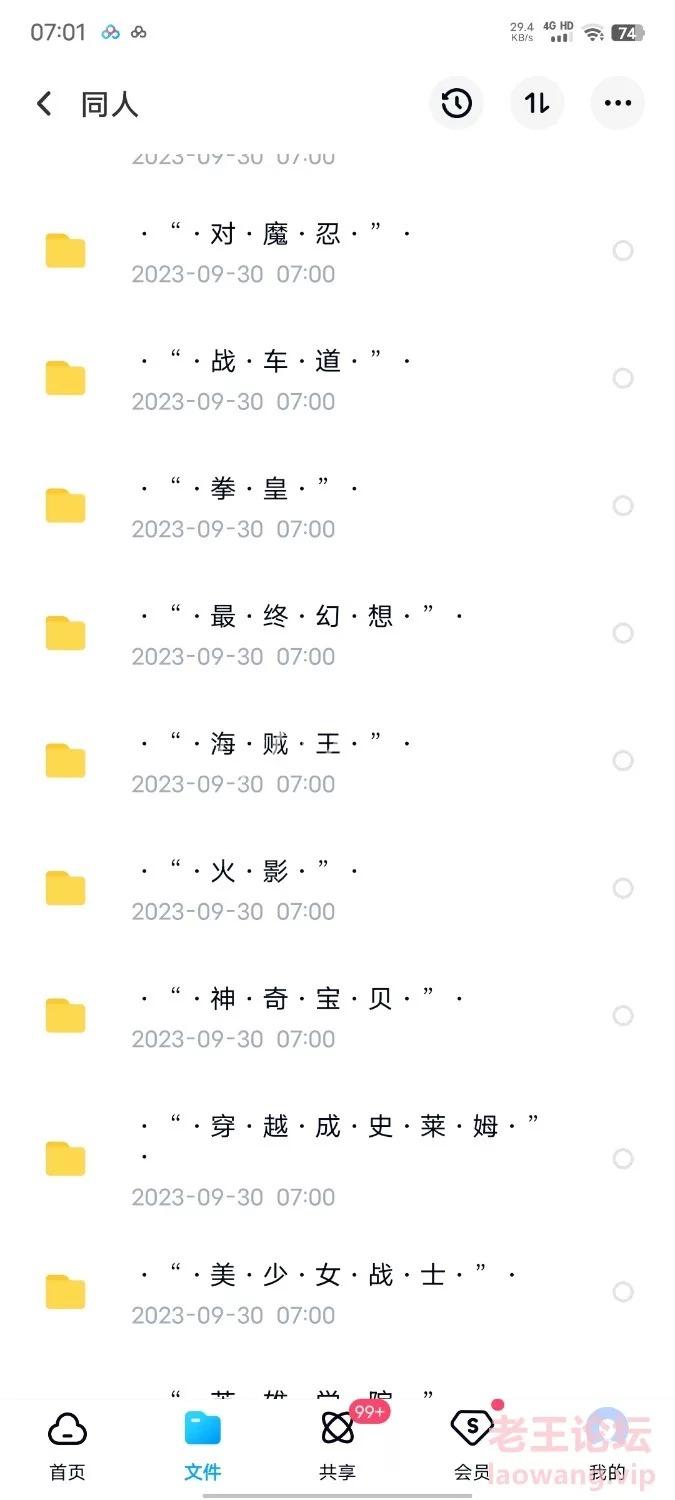Select the 海贼王 folder's circle checkbox
Screen dimensions: 675x1500
point(623,761)
